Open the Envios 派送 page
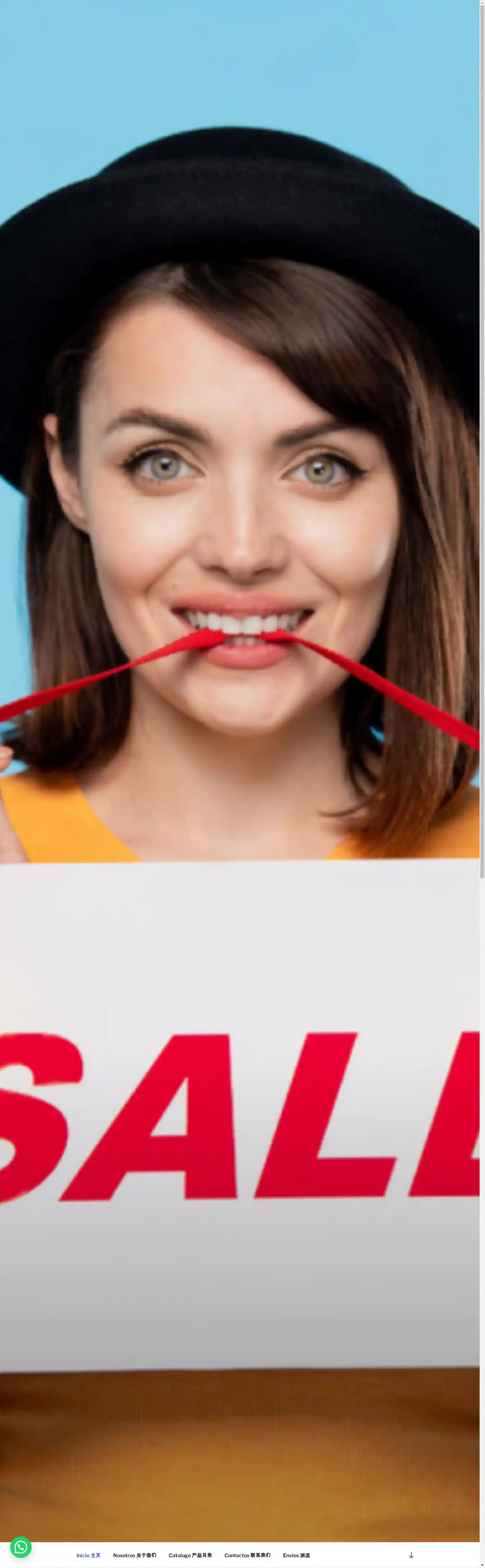485x1568 pixels. (296, 1555)
